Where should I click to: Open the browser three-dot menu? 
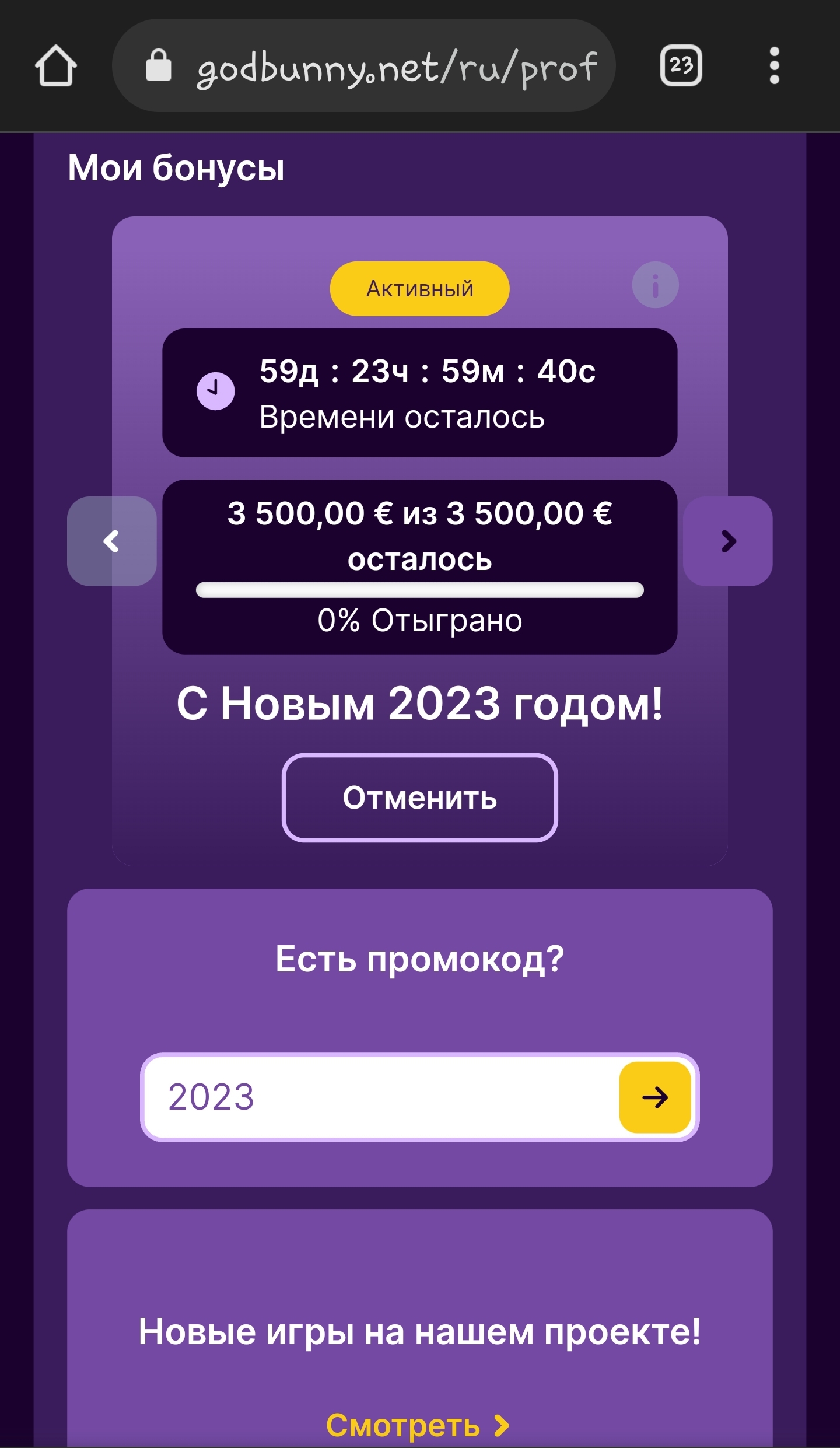pyautogui.click(x=774, y=66)
